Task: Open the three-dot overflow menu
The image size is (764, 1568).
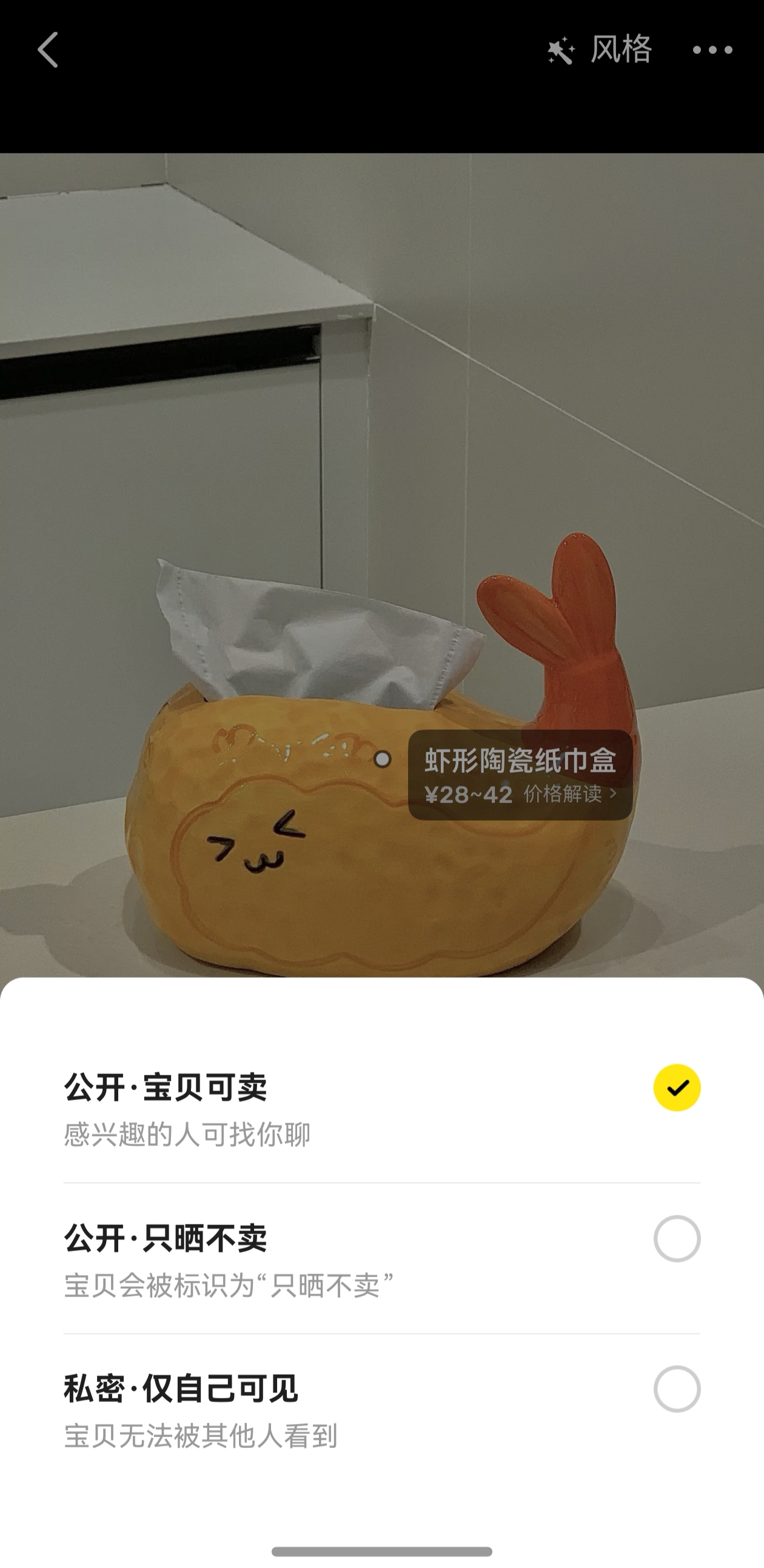Action: tap(712, 50)
